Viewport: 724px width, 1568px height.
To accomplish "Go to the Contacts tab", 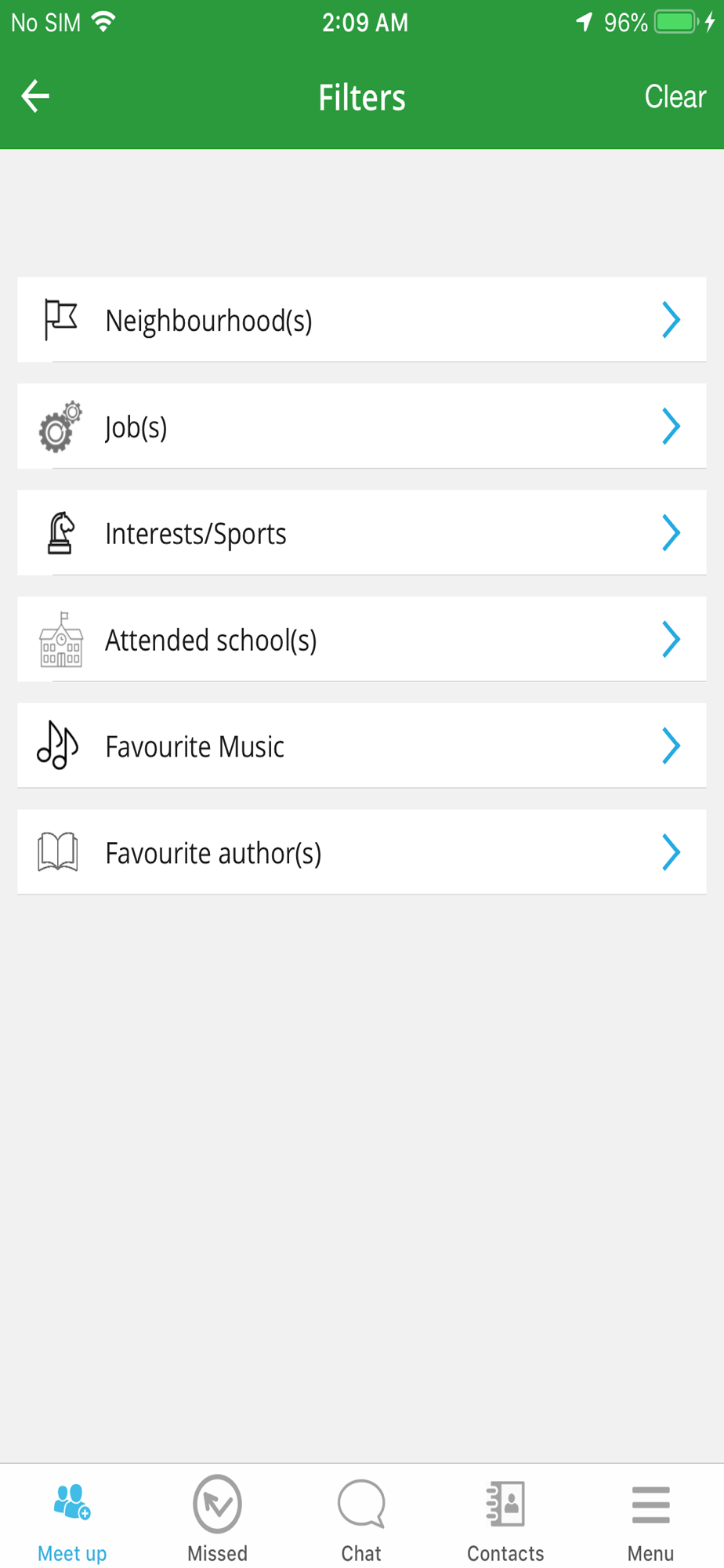I will (x=505, y=1519).
